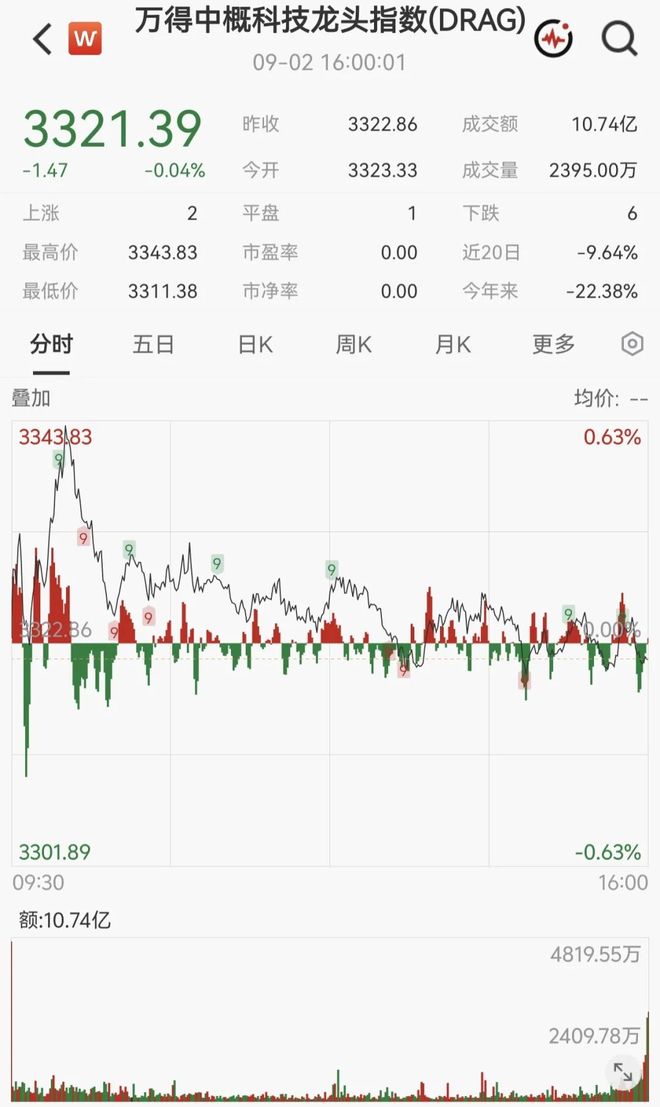The height and width of the screenshot is (1107, 660).
Task: Select the 日K daily candlestick tab
Action: click(x=255, y=345)
